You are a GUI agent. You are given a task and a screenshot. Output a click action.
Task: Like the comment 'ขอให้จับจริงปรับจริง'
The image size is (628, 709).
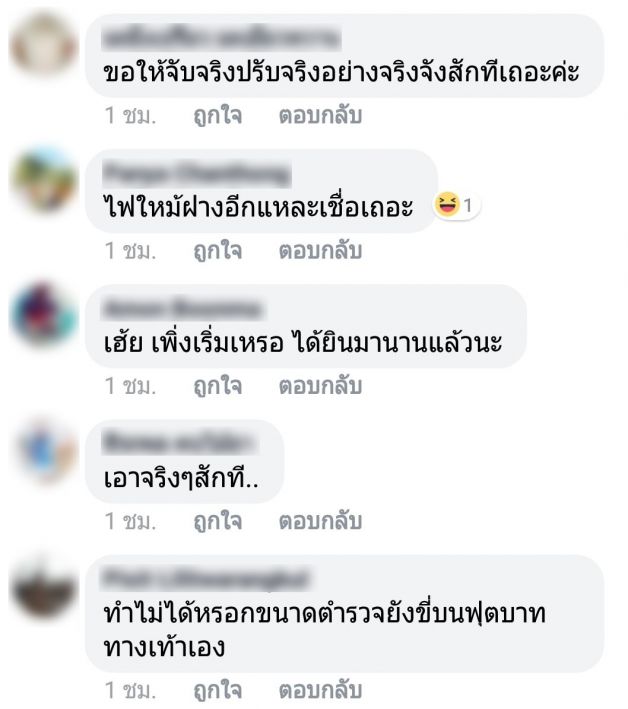tap(218, 116)
